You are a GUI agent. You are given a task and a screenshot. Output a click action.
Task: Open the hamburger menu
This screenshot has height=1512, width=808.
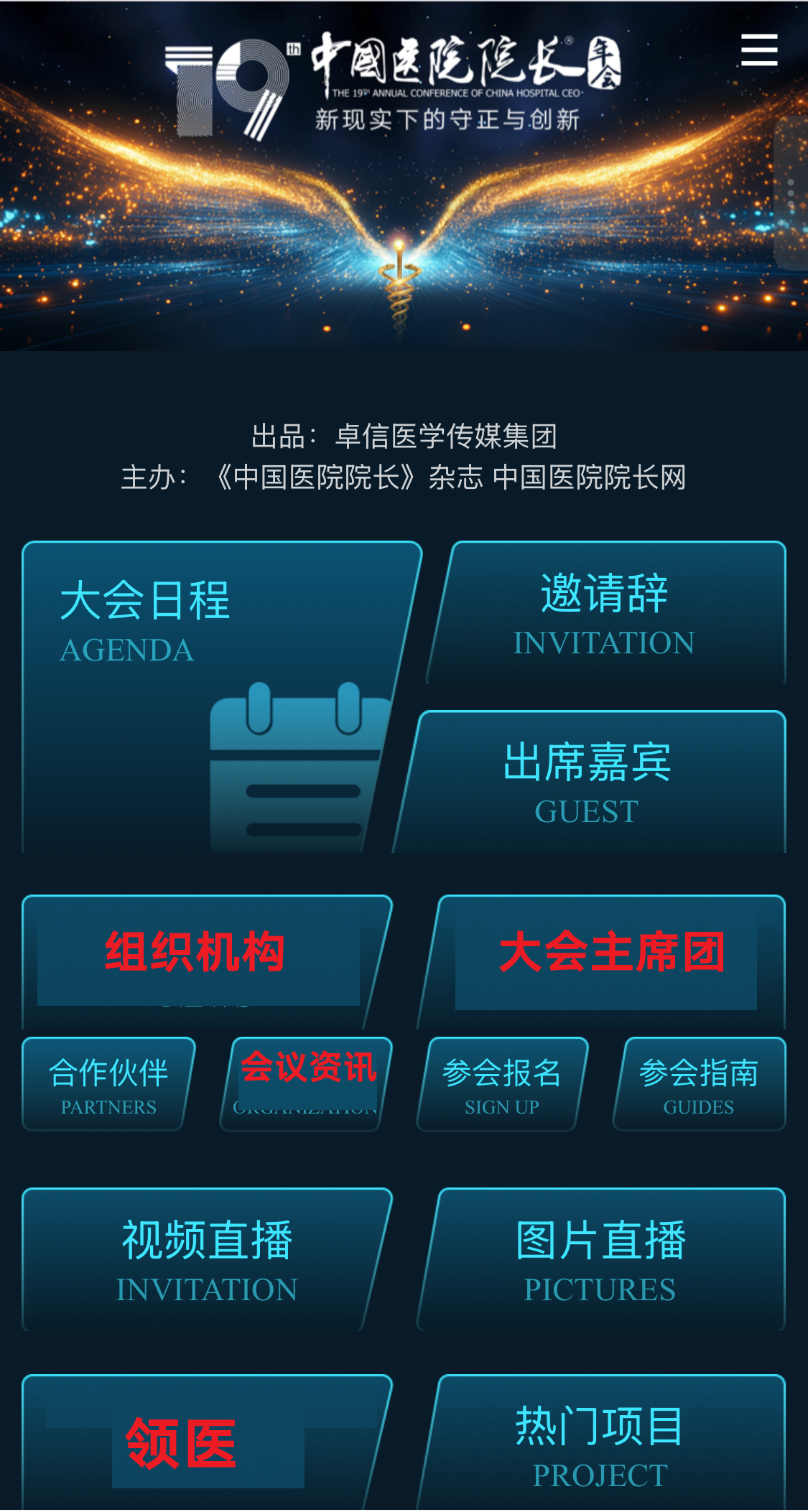coord(759,50)
